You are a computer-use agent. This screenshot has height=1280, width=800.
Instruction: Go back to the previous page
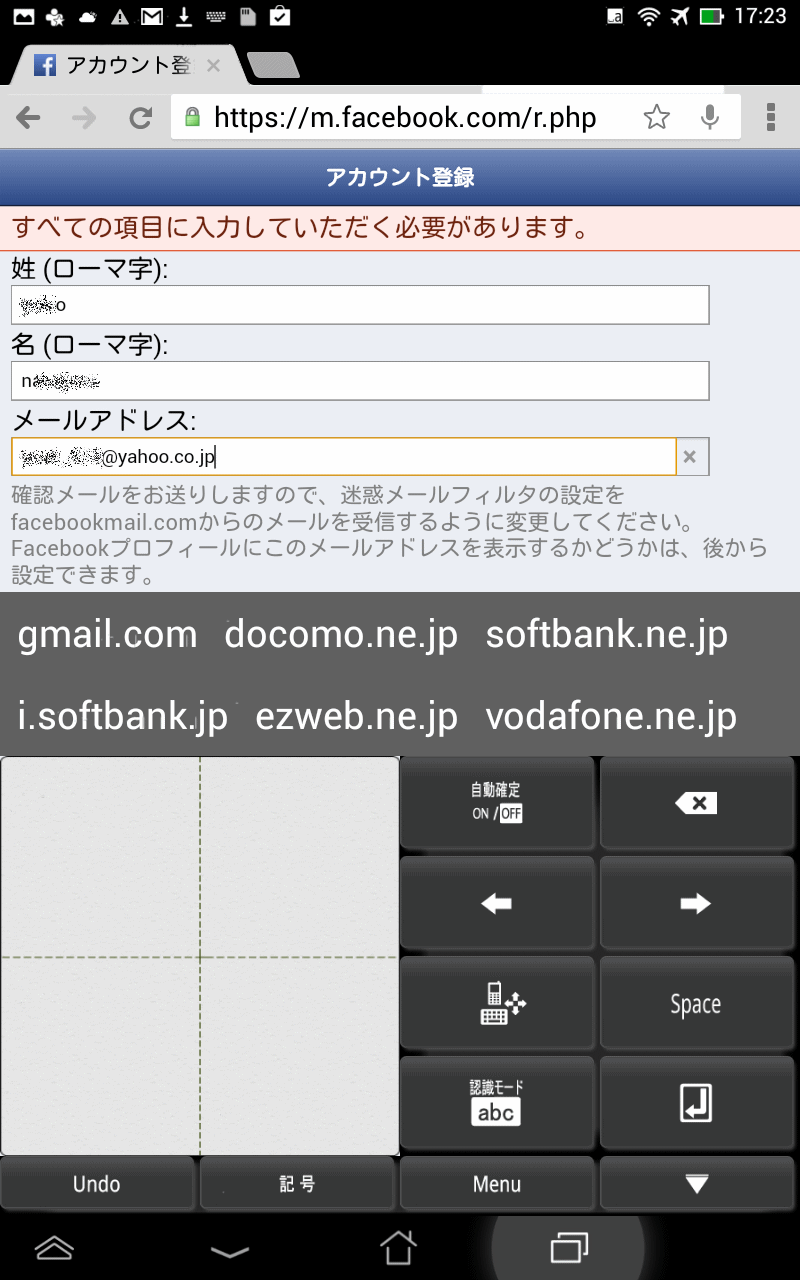(28, 118)
